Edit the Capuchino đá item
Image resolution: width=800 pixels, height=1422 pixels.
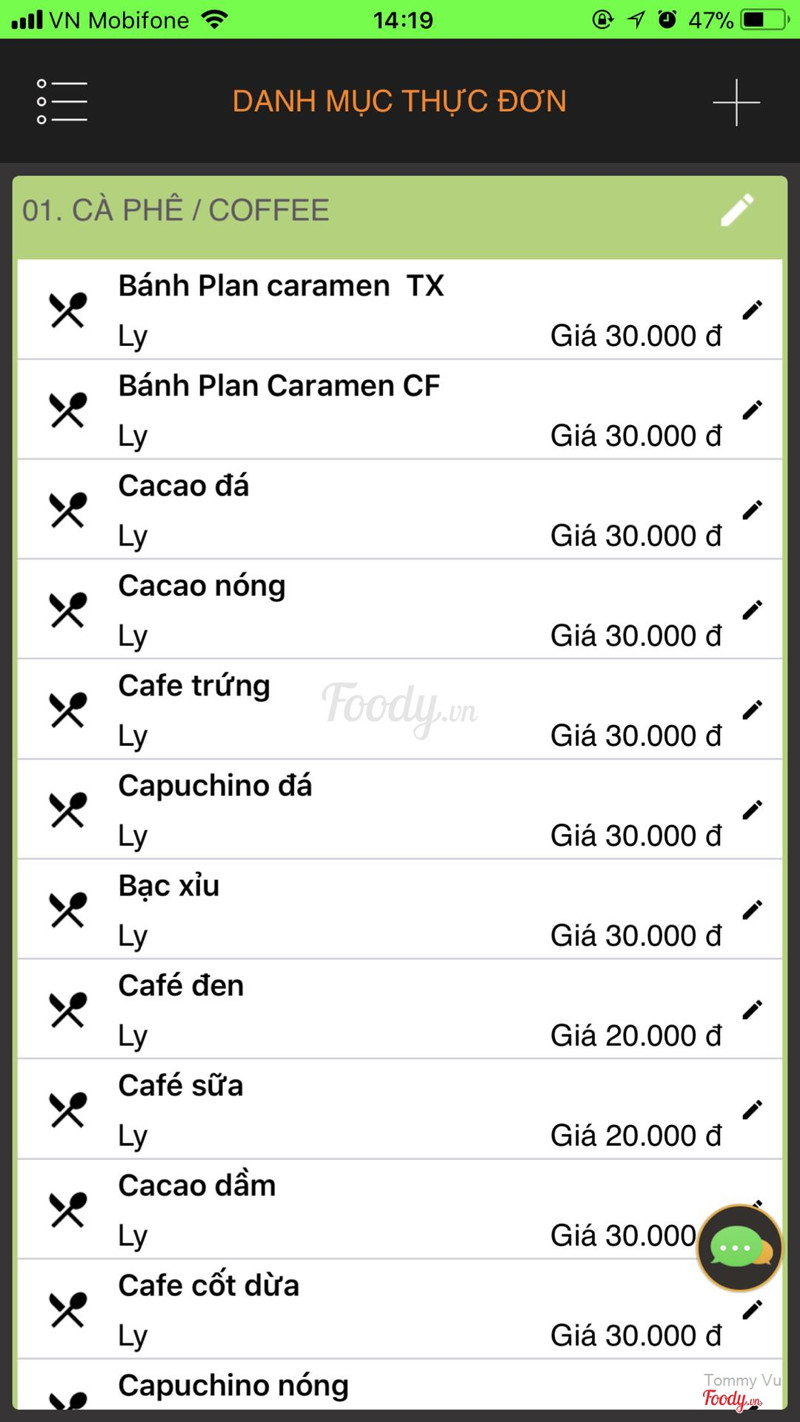(752, 810)
